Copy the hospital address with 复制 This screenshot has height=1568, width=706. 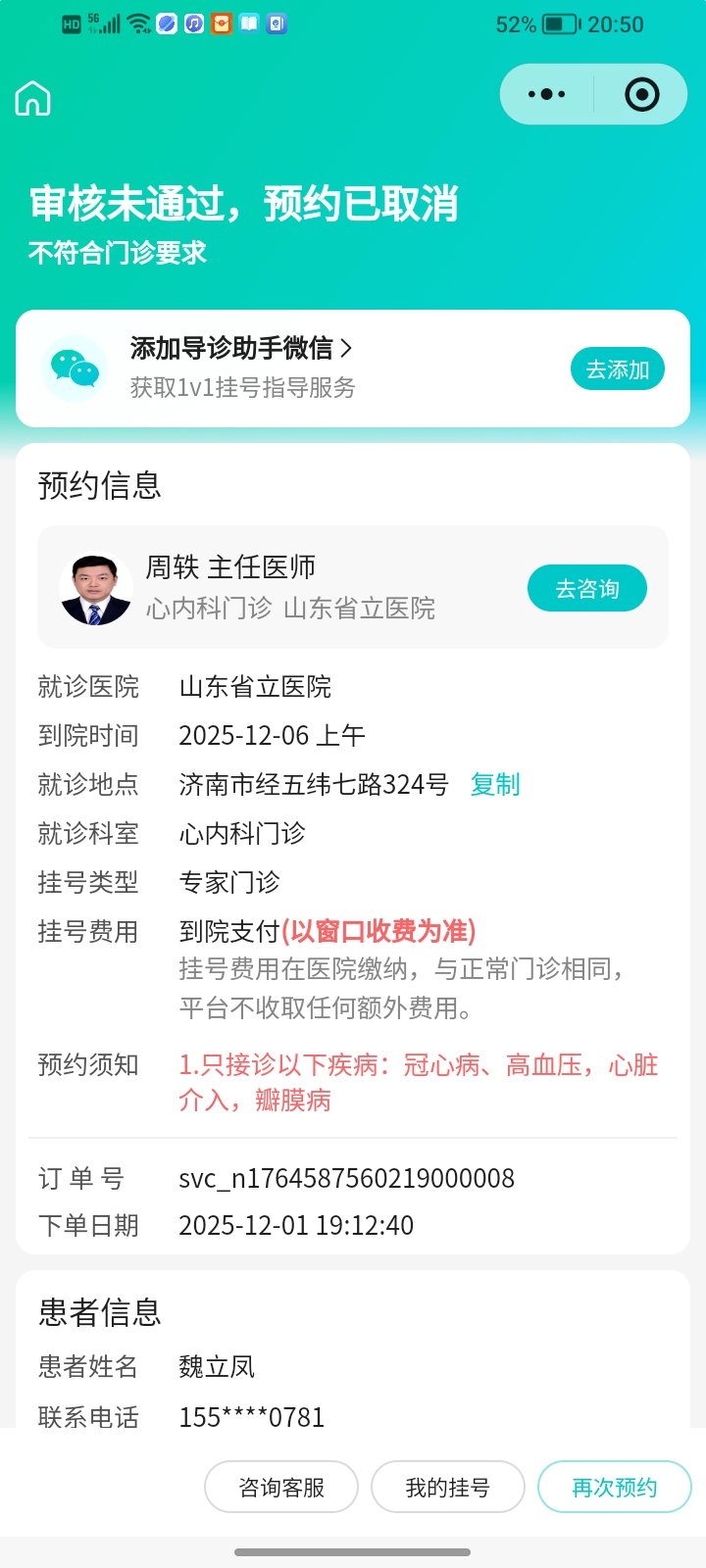(x=495, y=784)
